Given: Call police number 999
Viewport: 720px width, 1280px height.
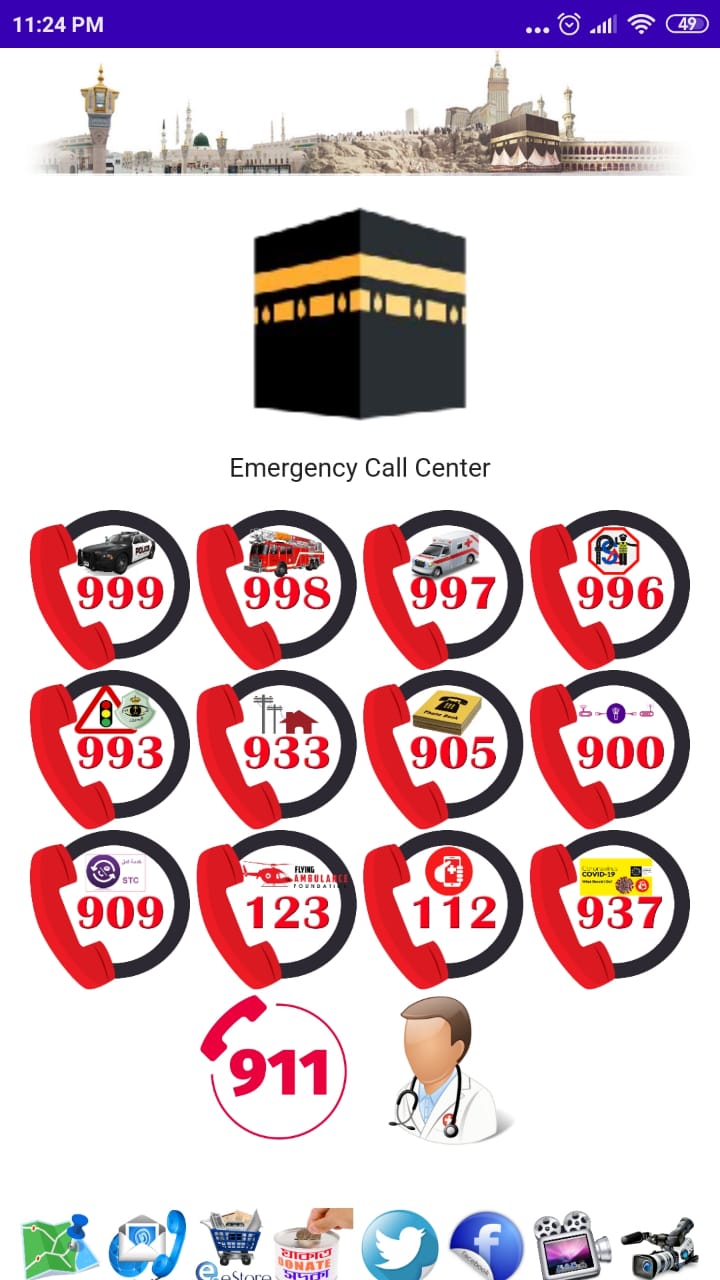Looking at the screenshot, I should pyautogui.click(x=110, y=588).
